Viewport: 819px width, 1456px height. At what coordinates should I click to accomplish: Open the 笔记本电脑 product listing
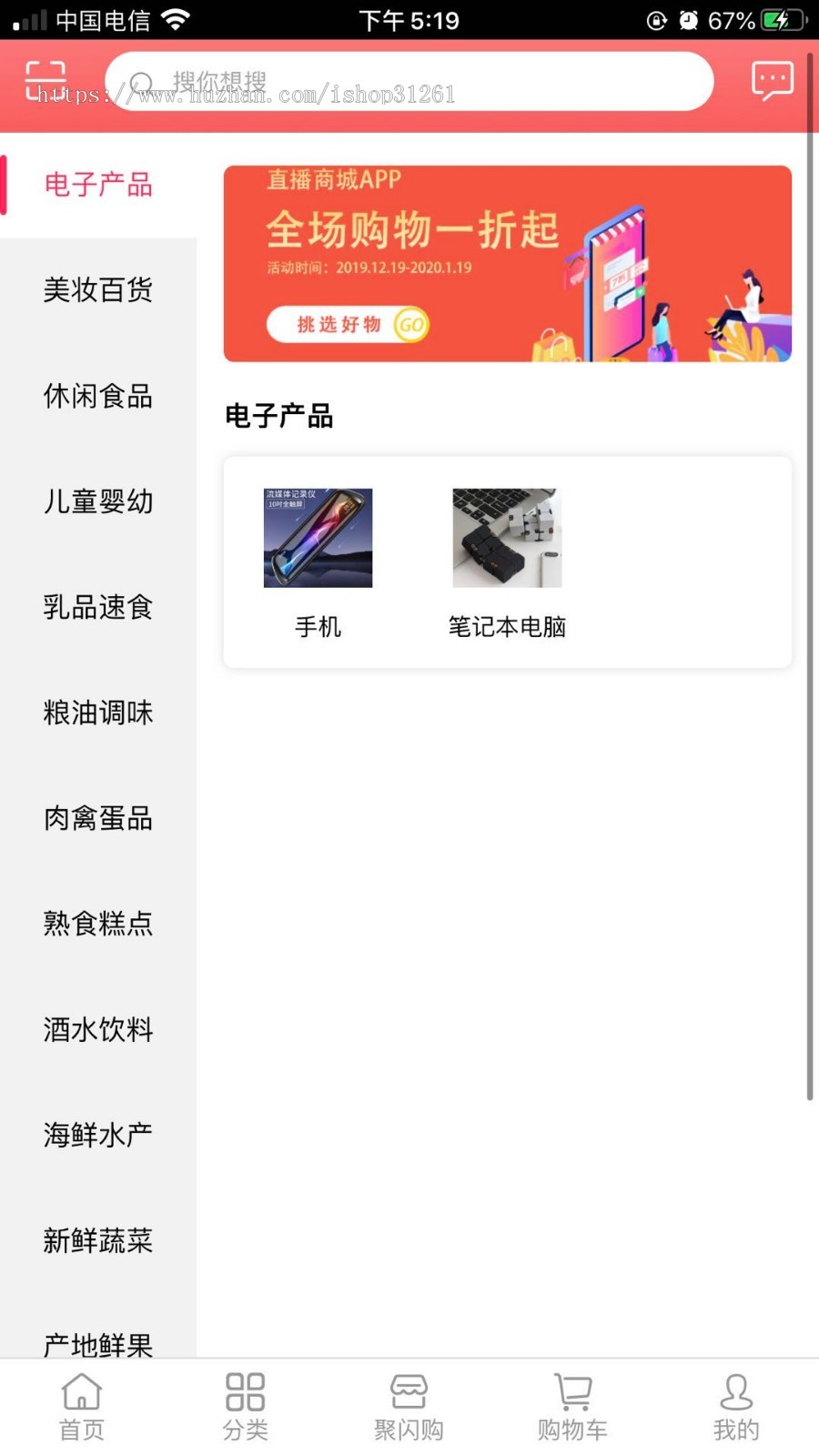click(506, 626)
